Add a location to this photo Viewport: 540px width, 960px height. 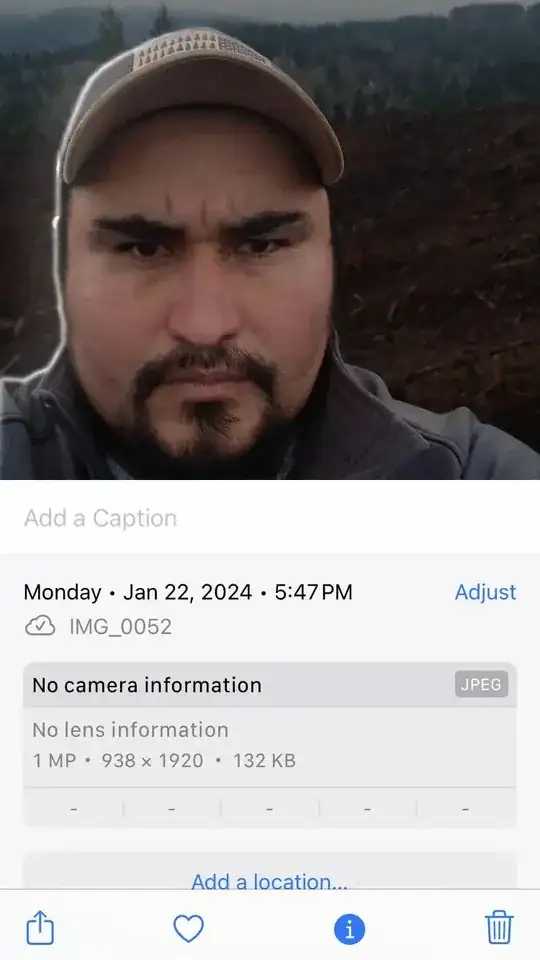pyautogui.click(x=269, y=882)
